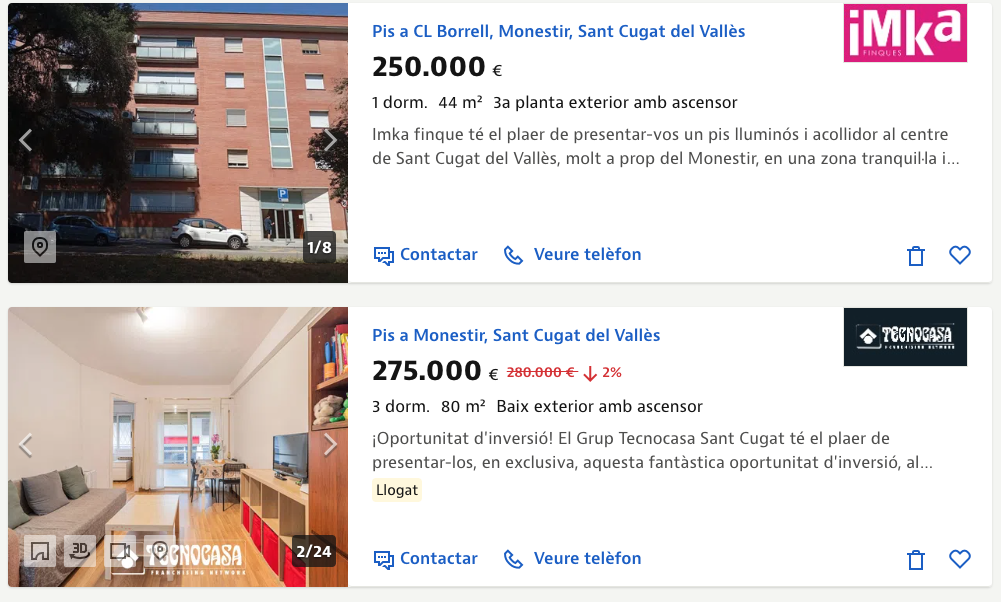This screenshot has height=602, width=1001.
Task: Show next photo of the CL Borrell flat
Action: coord(330,140)
